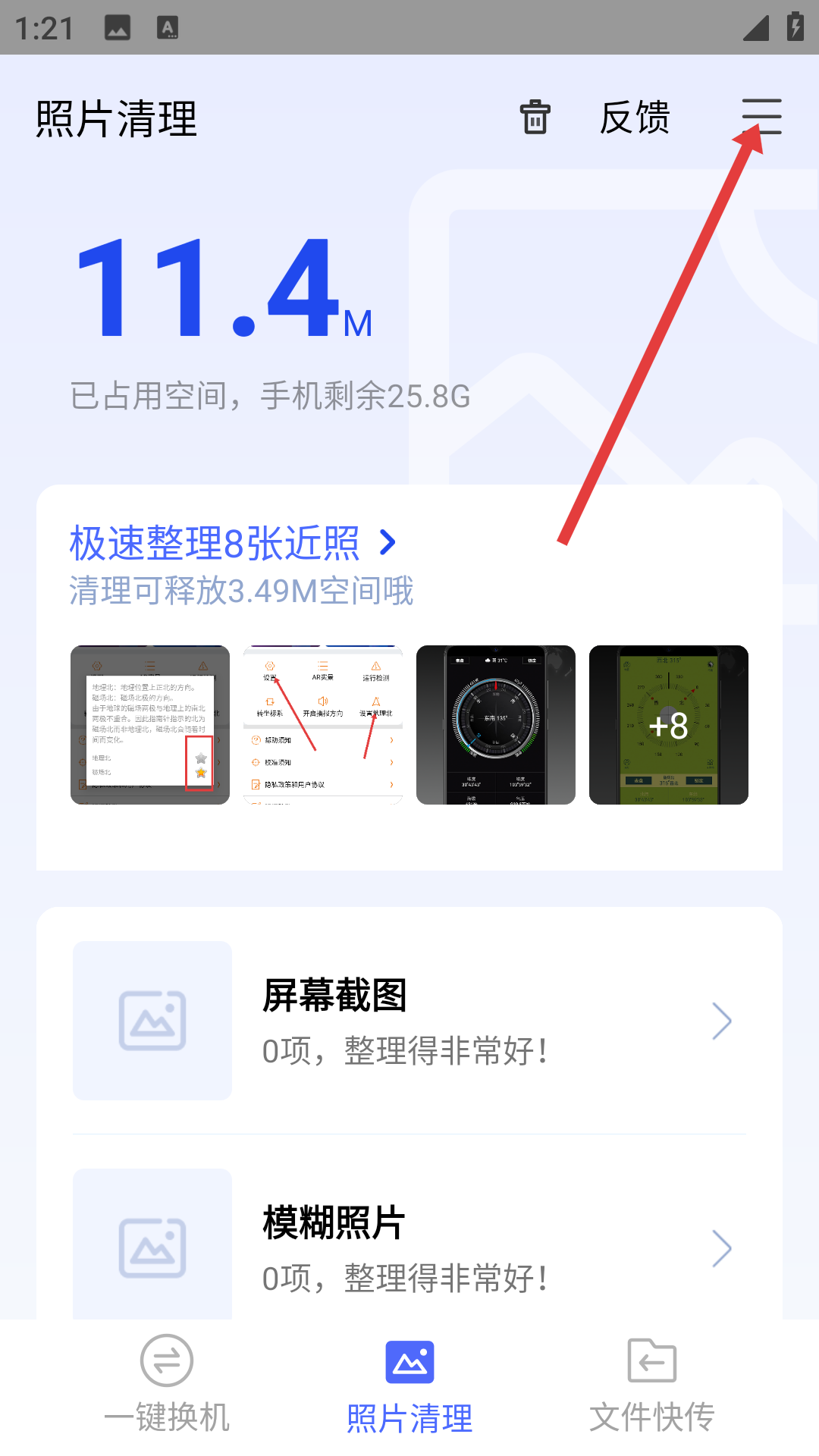Open the trash bin icon
The width and height of the screenshot is (819, 1456).
[535, 118]
